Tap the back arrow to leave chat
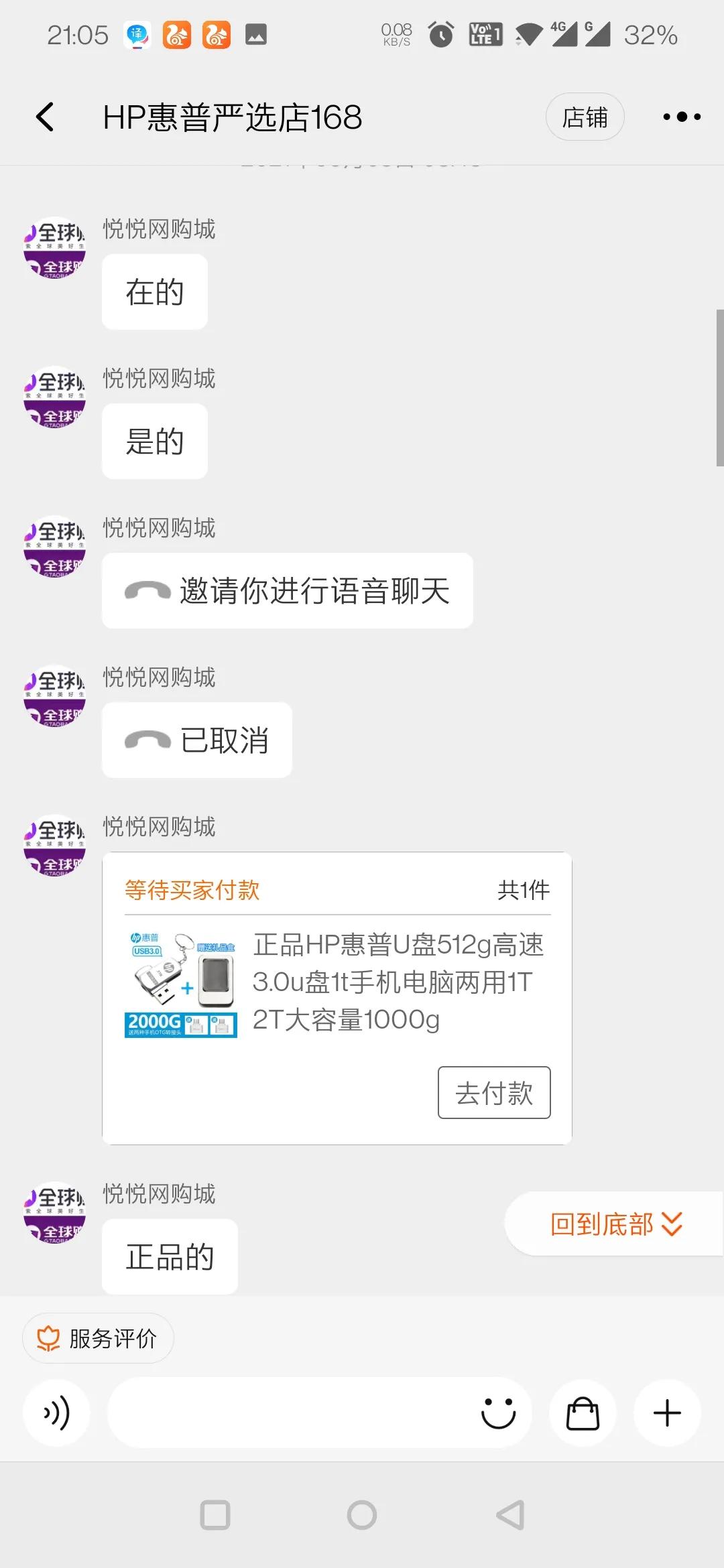 44,116
